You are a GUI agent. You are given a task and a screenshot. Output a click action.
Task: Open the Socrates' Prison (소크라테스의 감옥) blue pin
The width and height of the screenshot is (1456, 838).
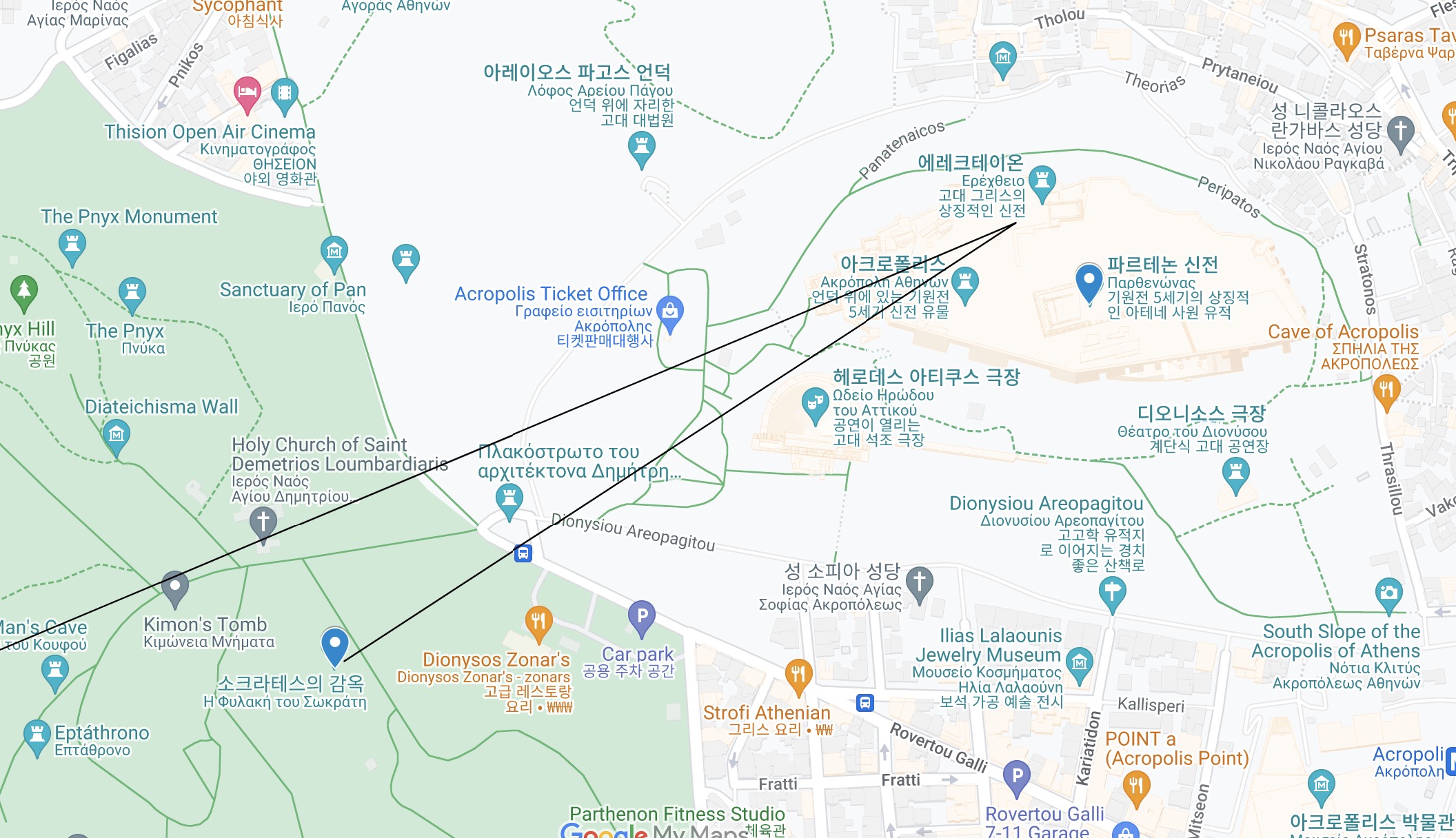click(334, 645)
